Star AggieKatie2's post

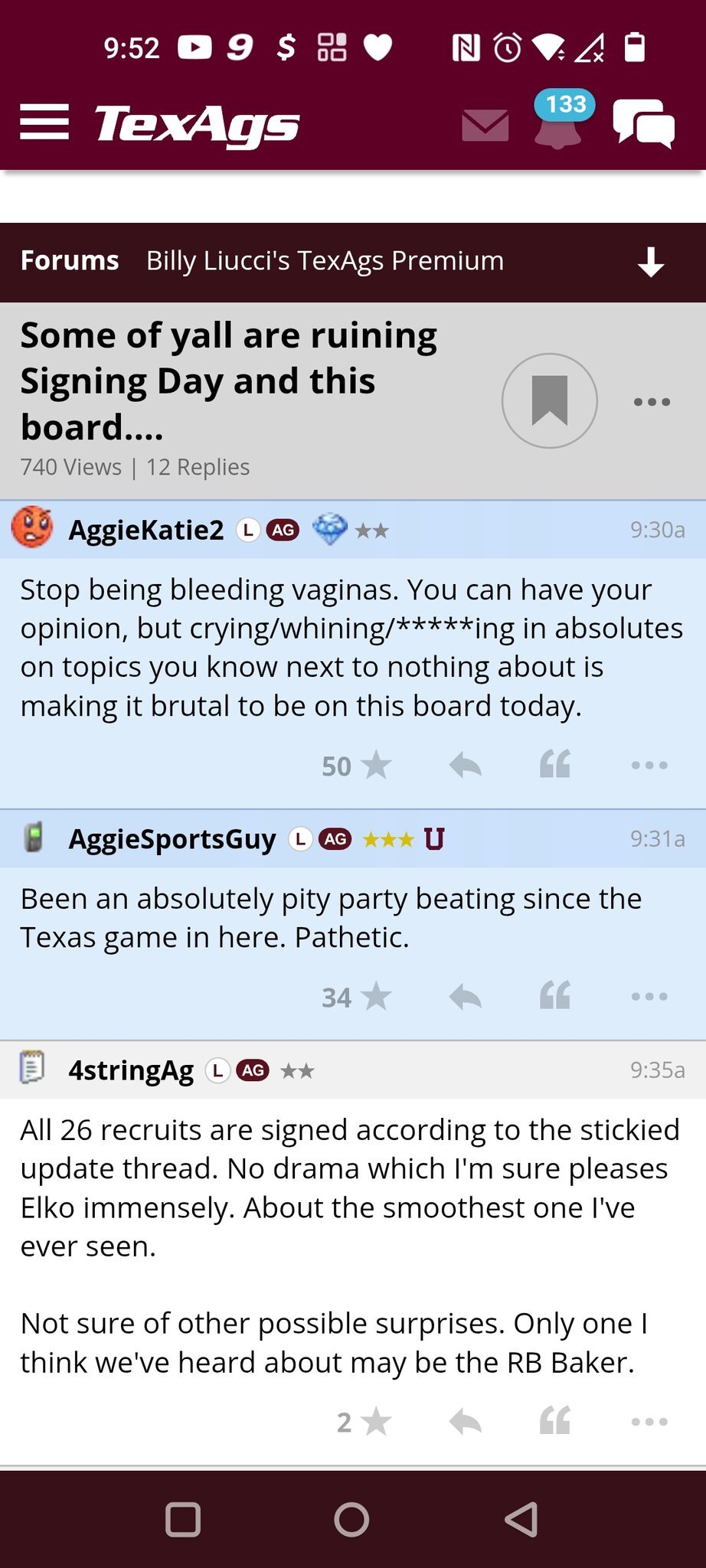[x=375, y=765]
